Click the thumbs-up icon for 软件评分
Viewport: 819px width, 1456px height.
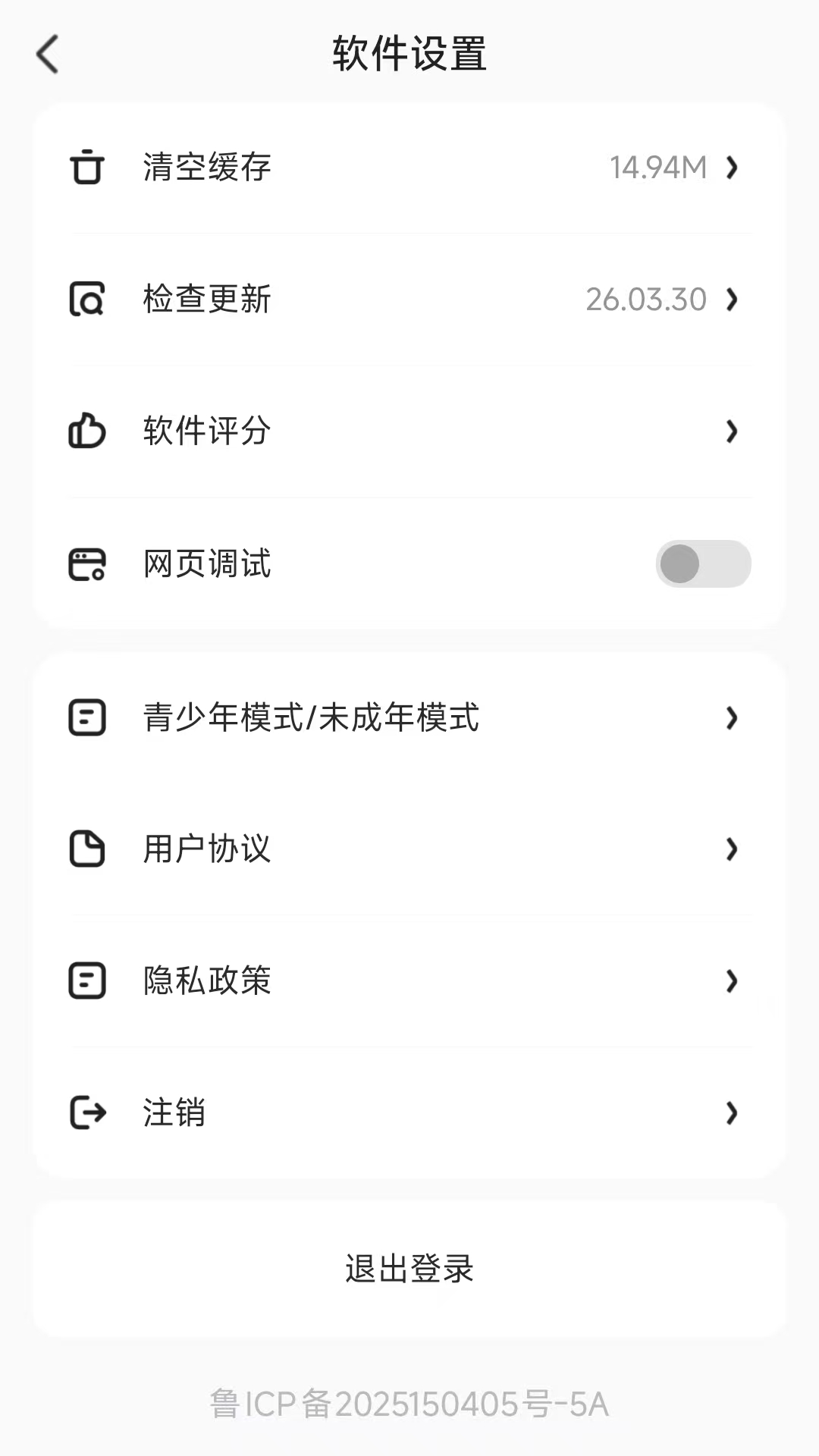87,431
